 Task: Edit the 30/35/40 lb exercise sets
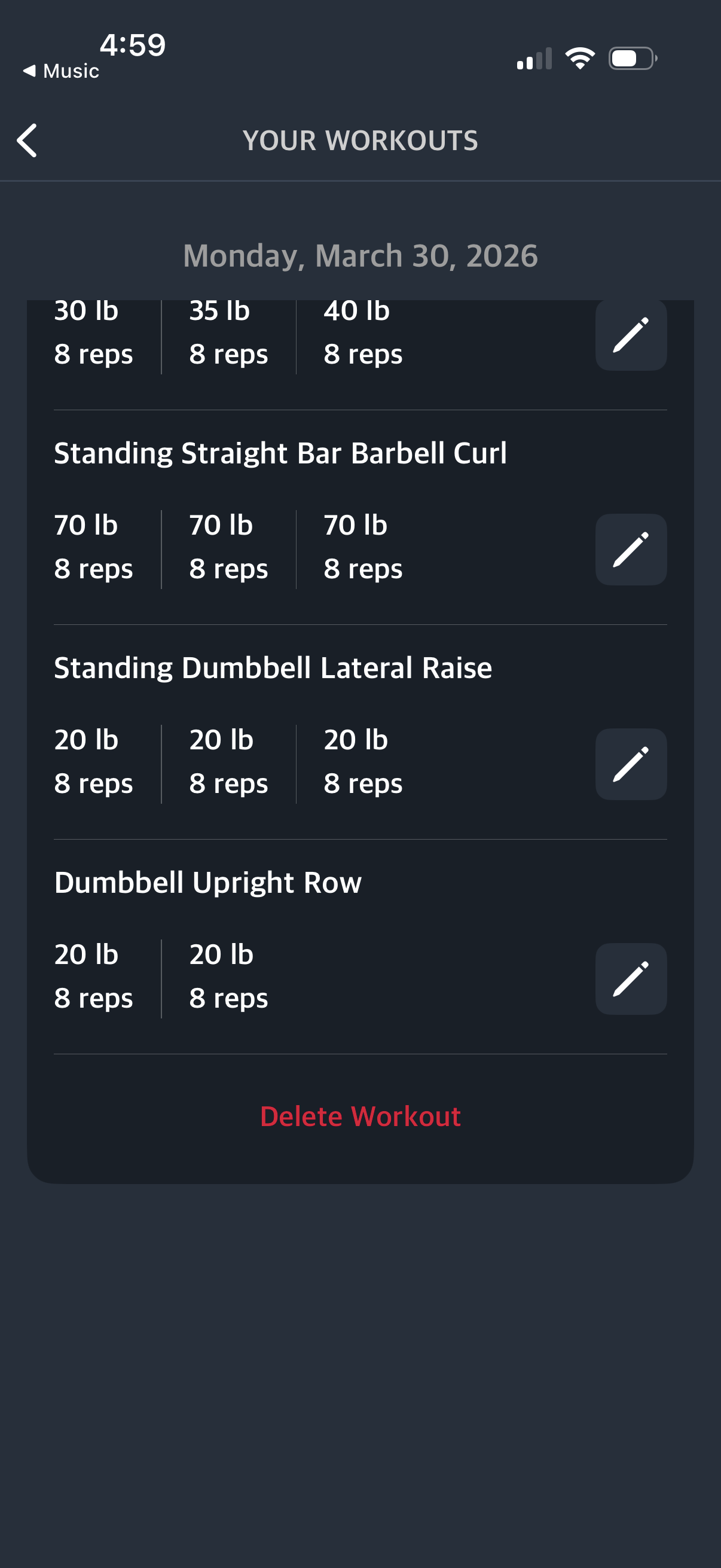[630, 335]
